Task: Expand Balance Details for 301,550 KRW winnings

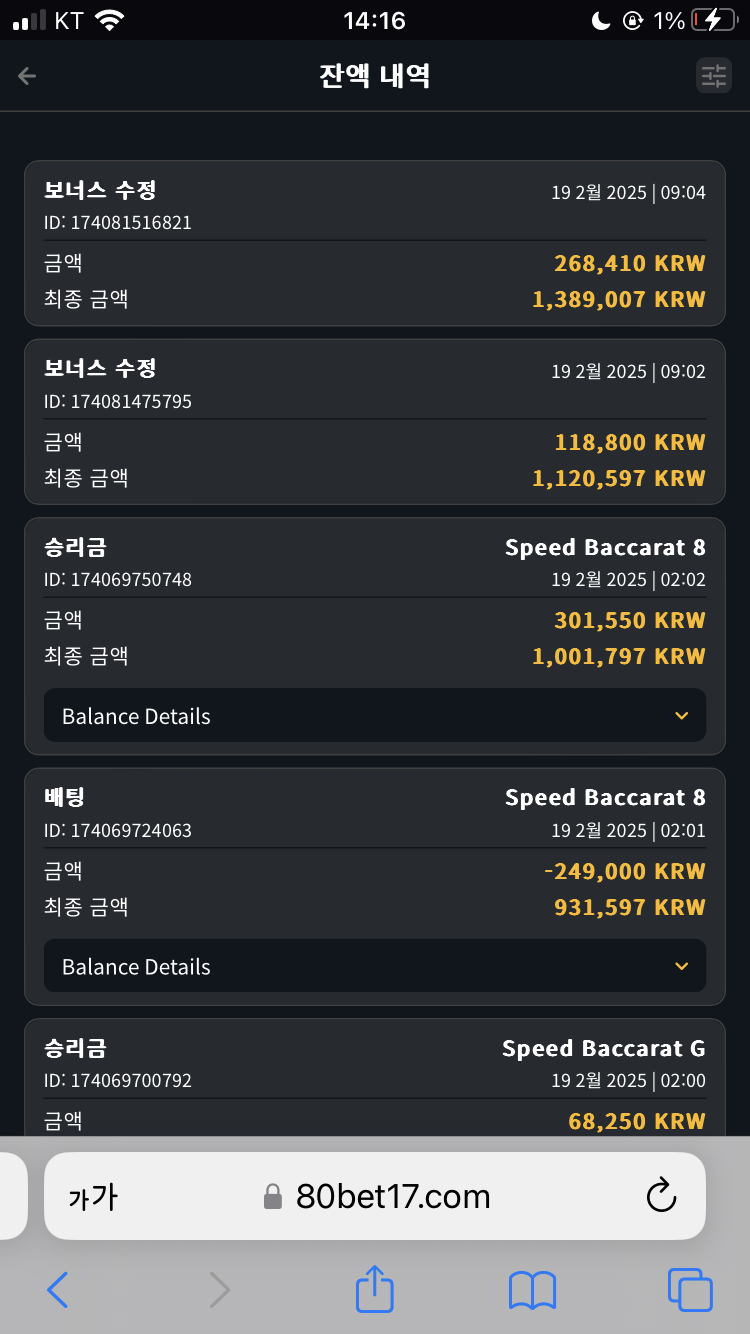Action: (x=375, y=716)
